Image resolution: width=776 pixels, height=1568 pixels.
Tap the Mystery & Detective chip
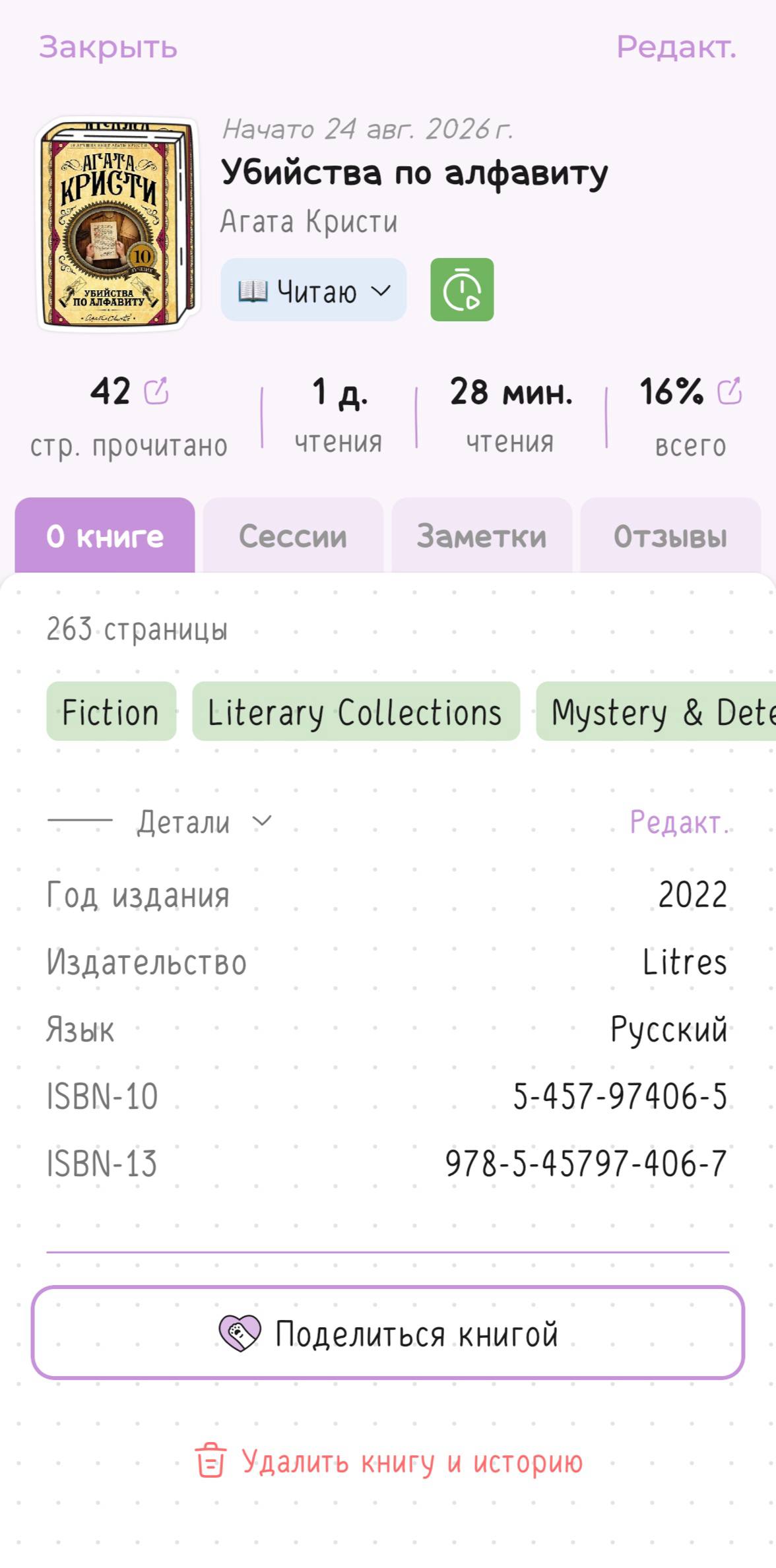coord(656,712)
